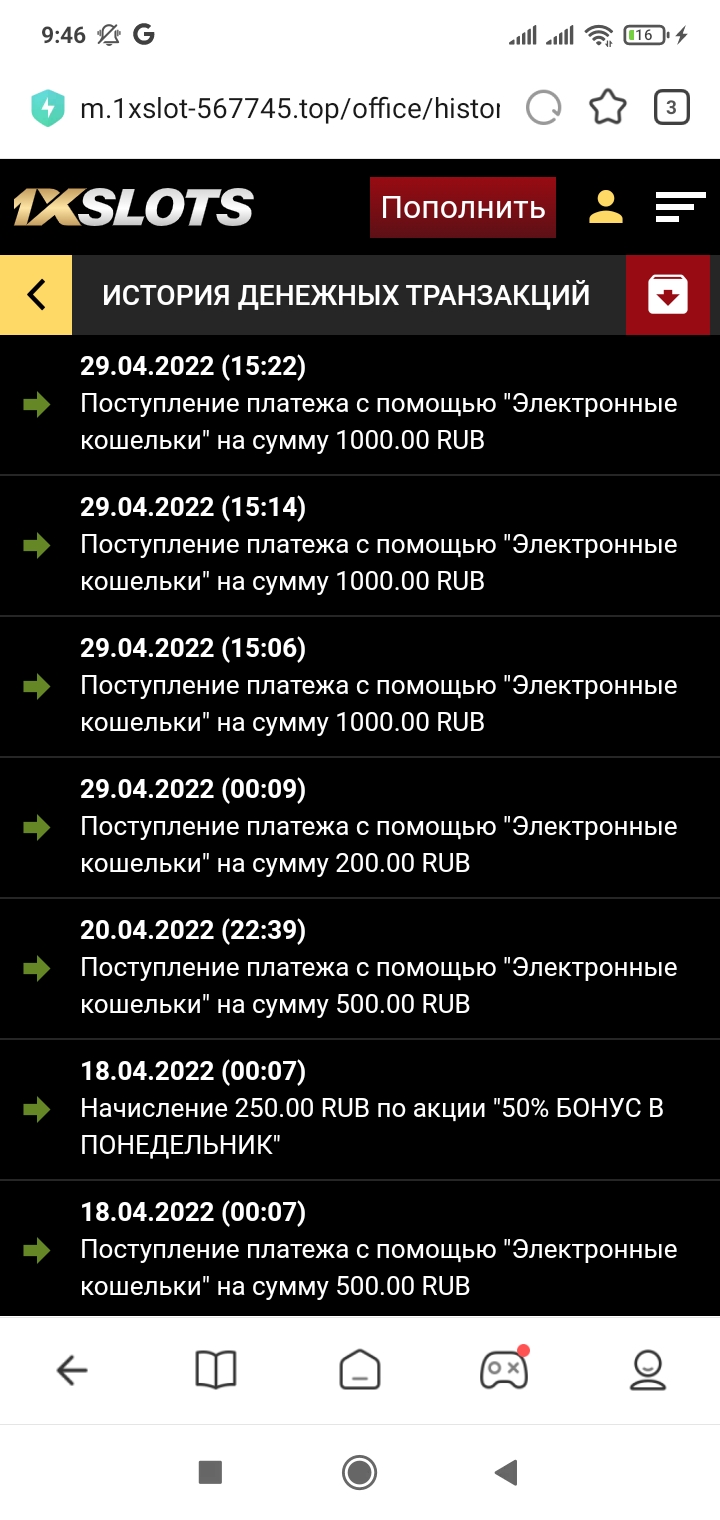720x1520 pixels.
Task: Open the browser games icon
Action: [x=504, y=1370]
